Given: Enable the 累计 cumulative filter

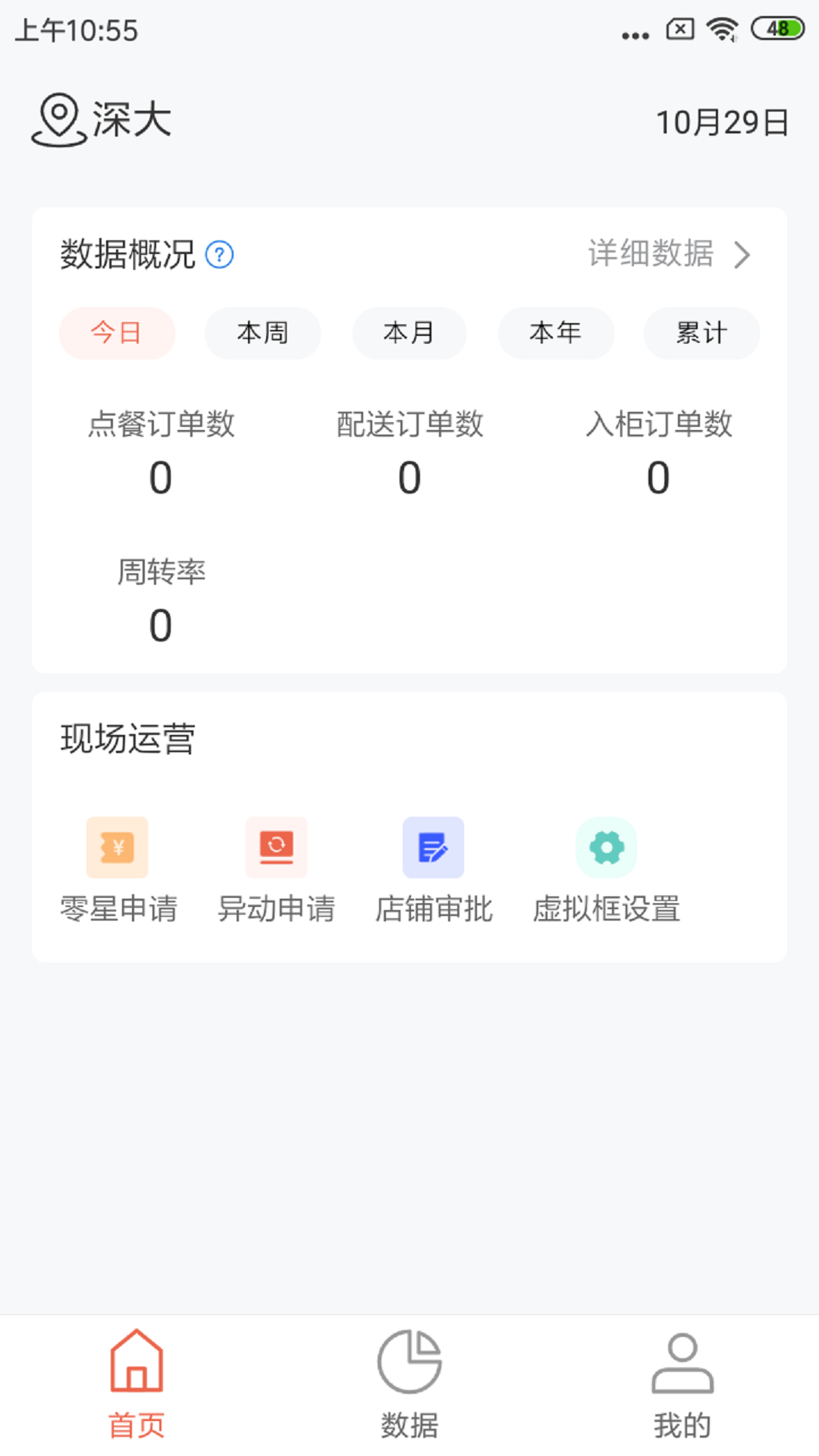Looking at the screenshot, I should point(701,333).
